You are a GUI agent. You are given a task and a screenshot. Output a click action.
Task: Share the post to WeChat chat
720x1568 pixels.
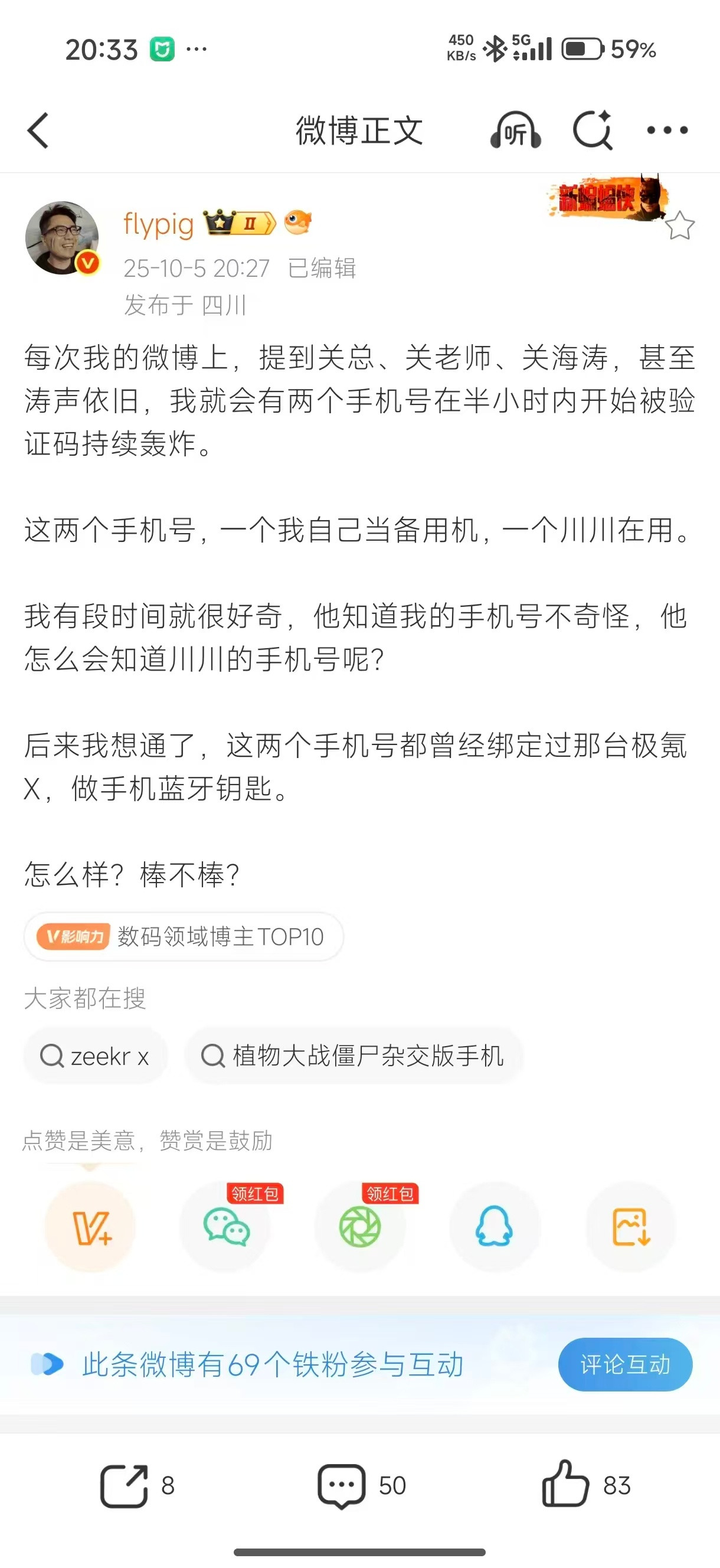point(226,1227)
